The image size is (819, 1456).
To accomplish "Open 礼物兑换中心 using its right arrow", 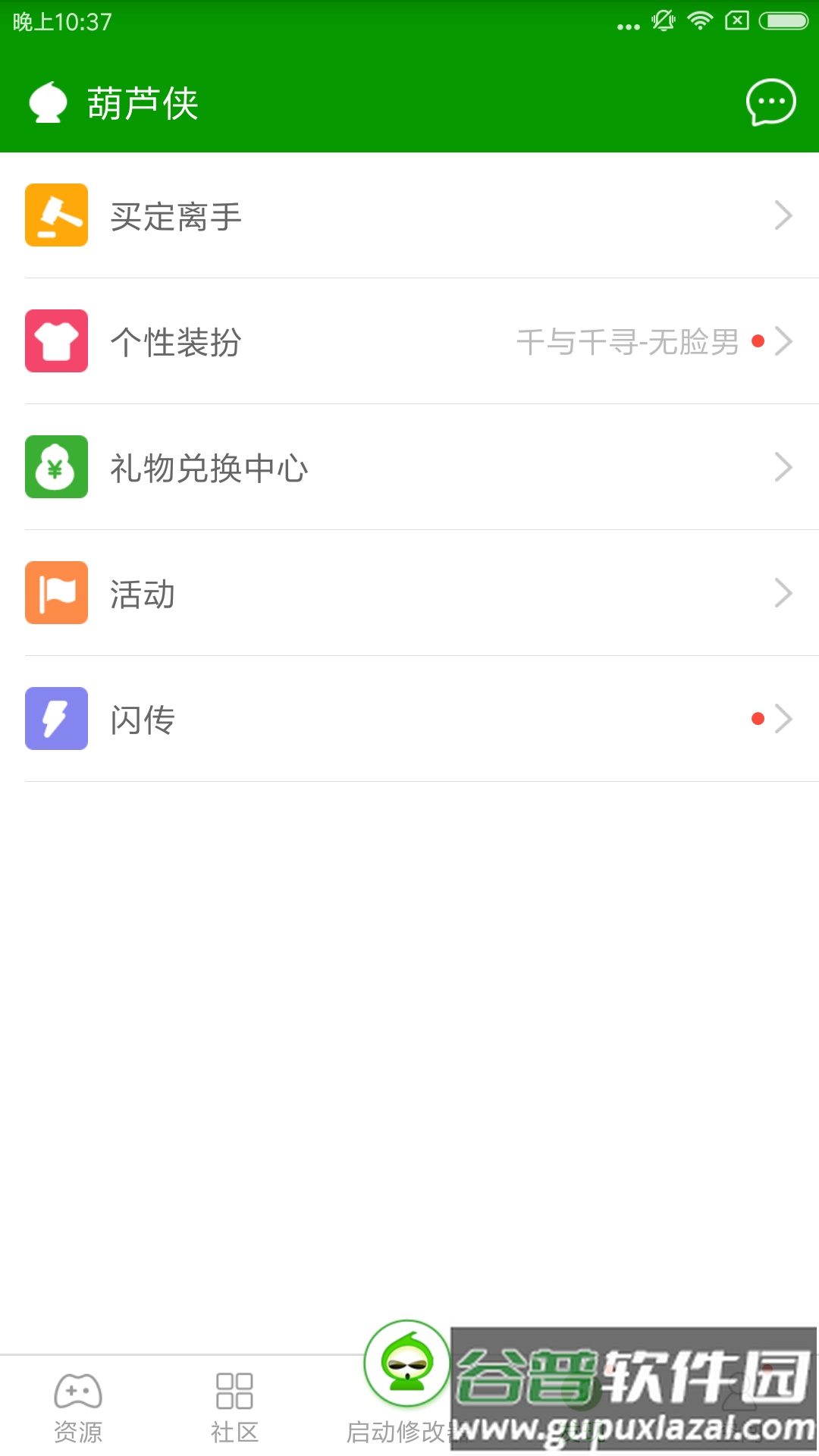I will tap(784, 467).
